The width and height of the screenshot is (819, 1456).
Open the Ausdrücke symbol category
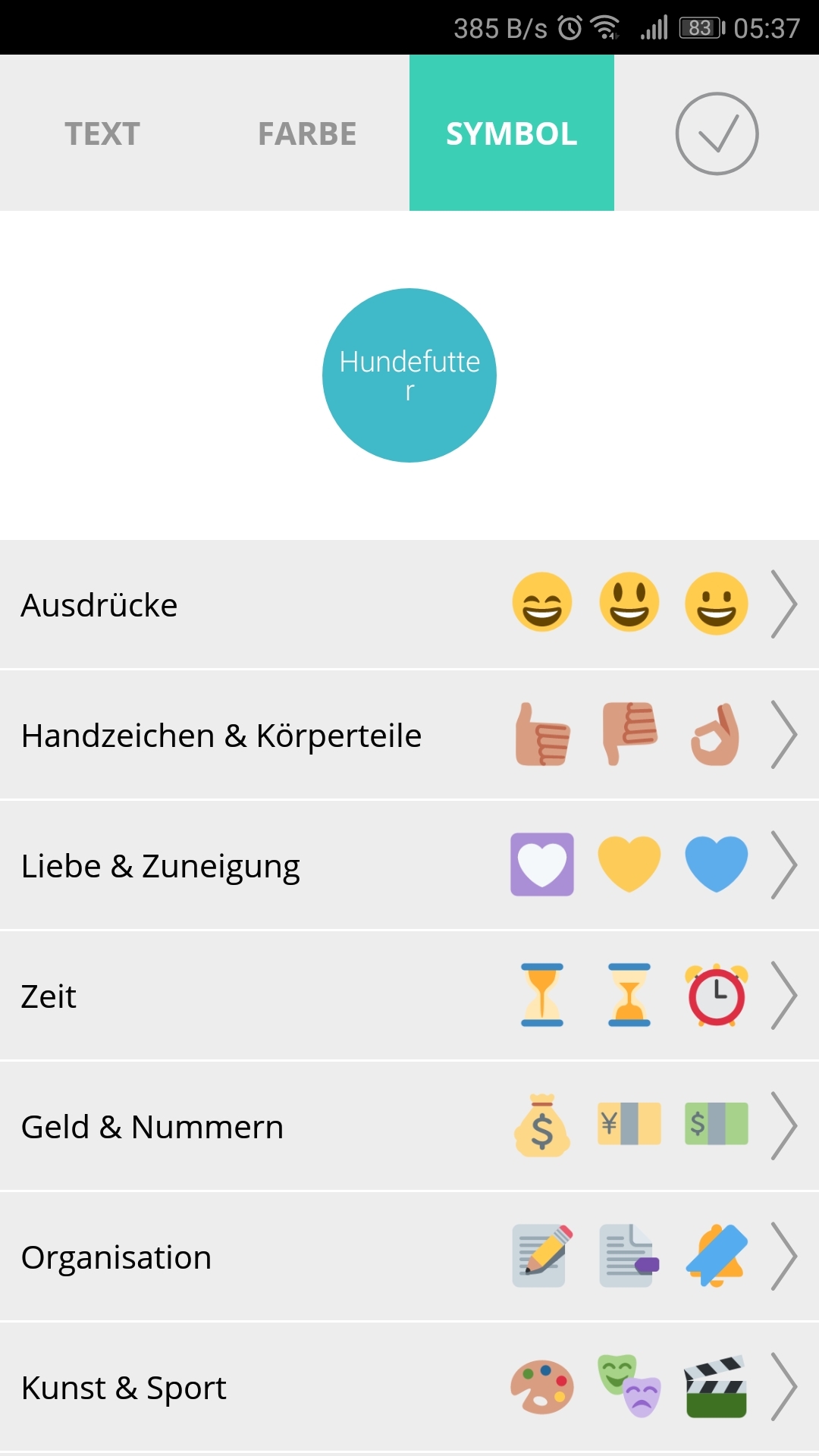409,604
